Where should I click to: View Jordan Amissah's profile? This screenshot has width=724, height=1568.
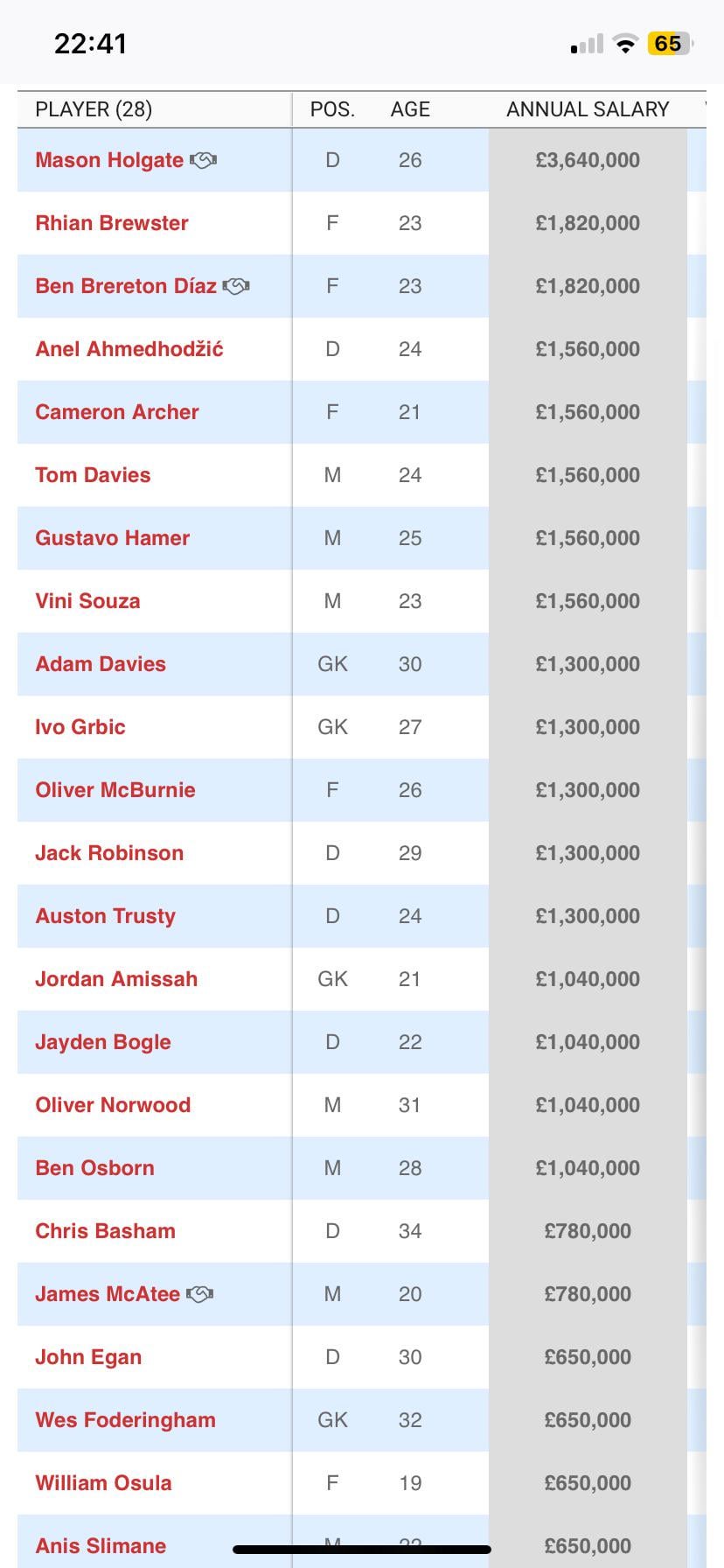coord(116,979)
